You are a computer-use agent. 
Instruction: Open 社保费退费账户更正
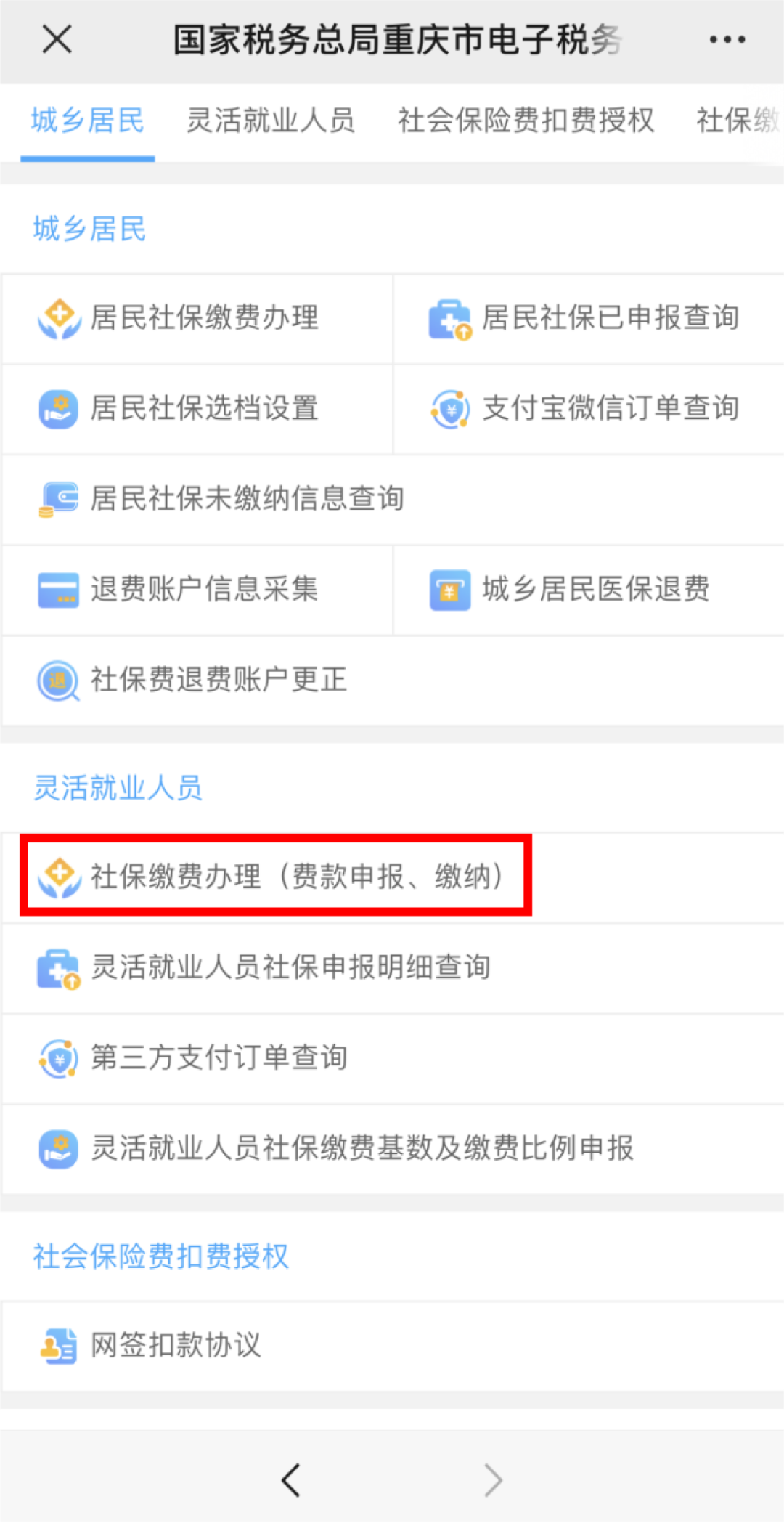(218, 680)
